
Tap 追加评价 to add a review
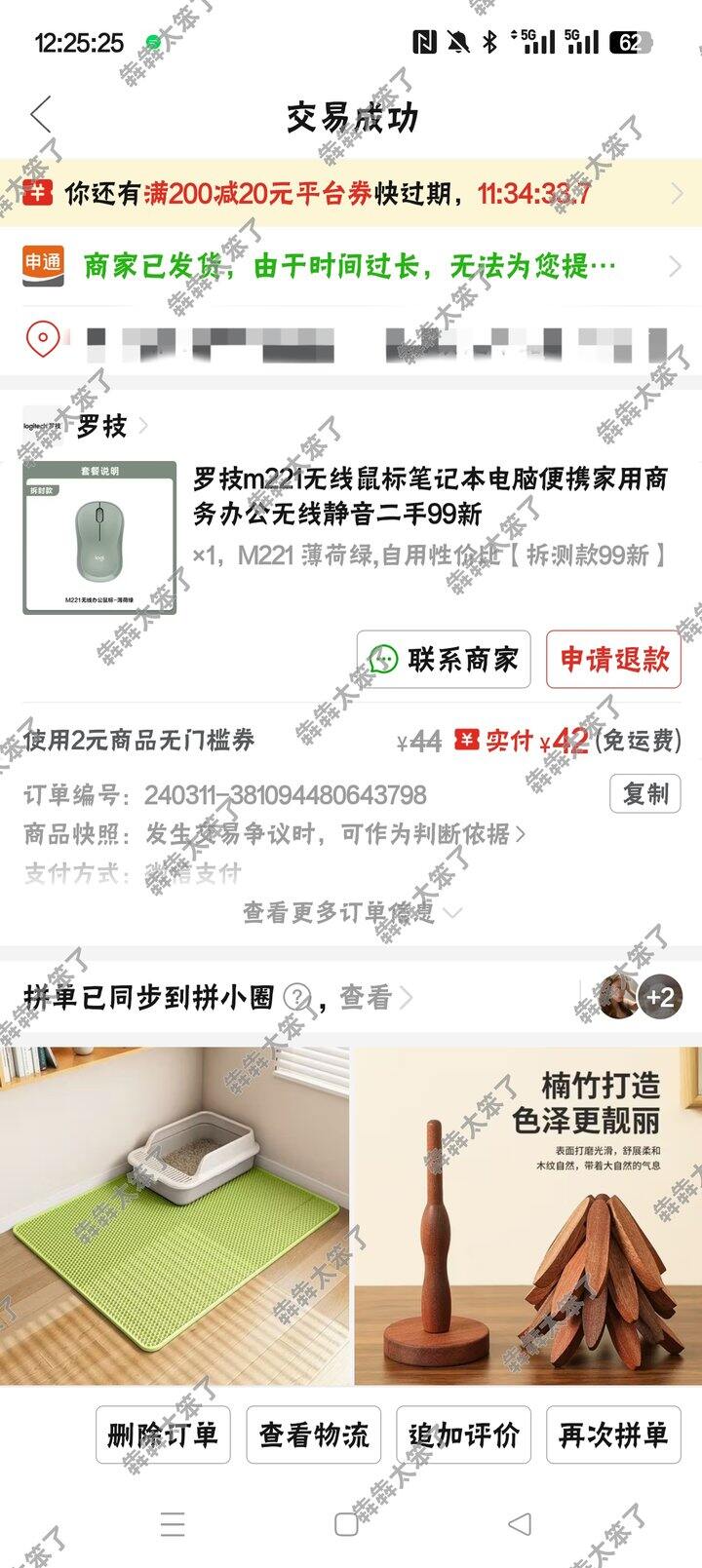(463, 1434)
